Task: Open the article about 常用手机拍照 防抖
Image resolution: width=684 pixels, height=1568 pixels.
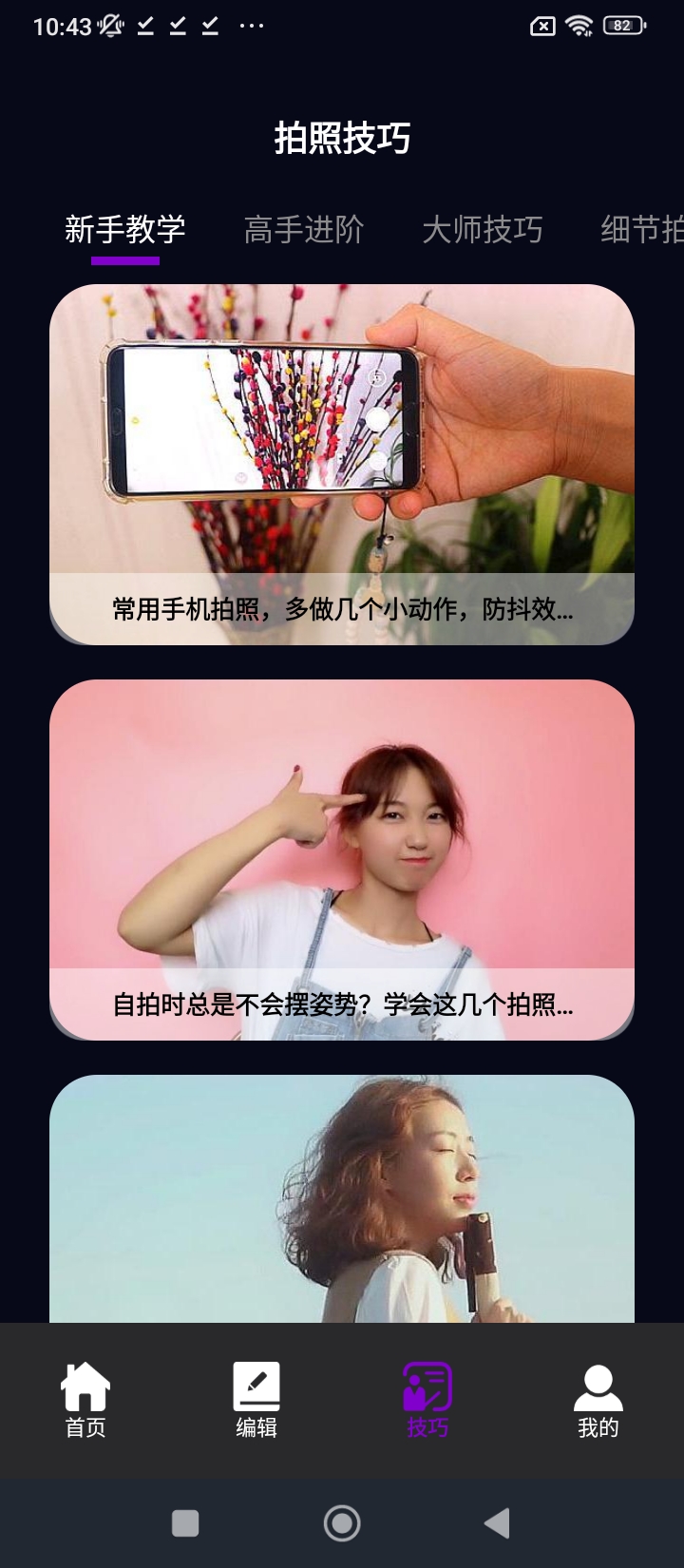Action: (x=342, y=464)
